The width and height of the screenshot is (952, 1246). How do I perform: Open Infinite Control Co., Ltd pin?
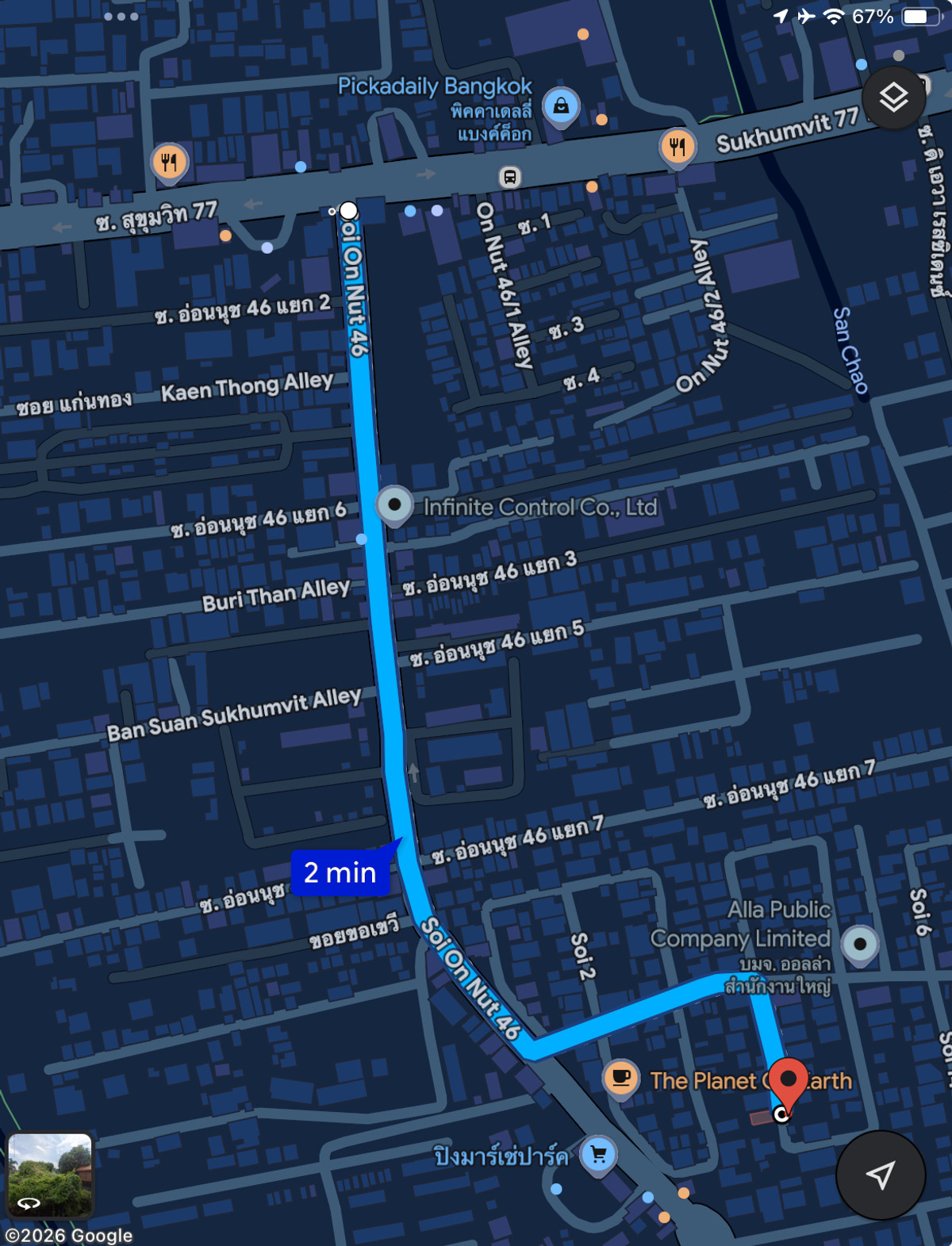[394, 504]
